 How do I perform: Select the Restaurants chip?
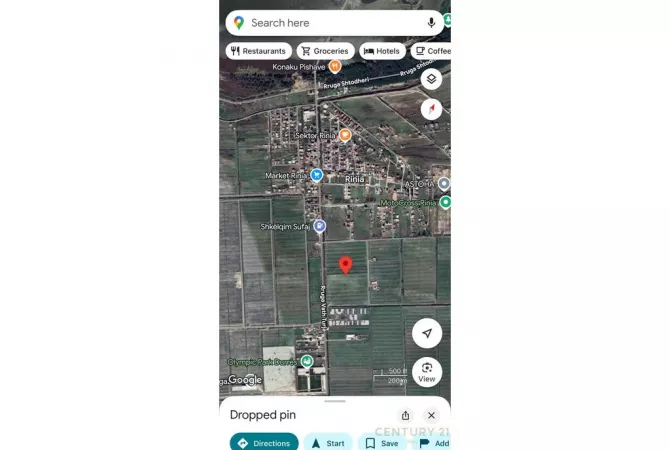pos(258,51)
